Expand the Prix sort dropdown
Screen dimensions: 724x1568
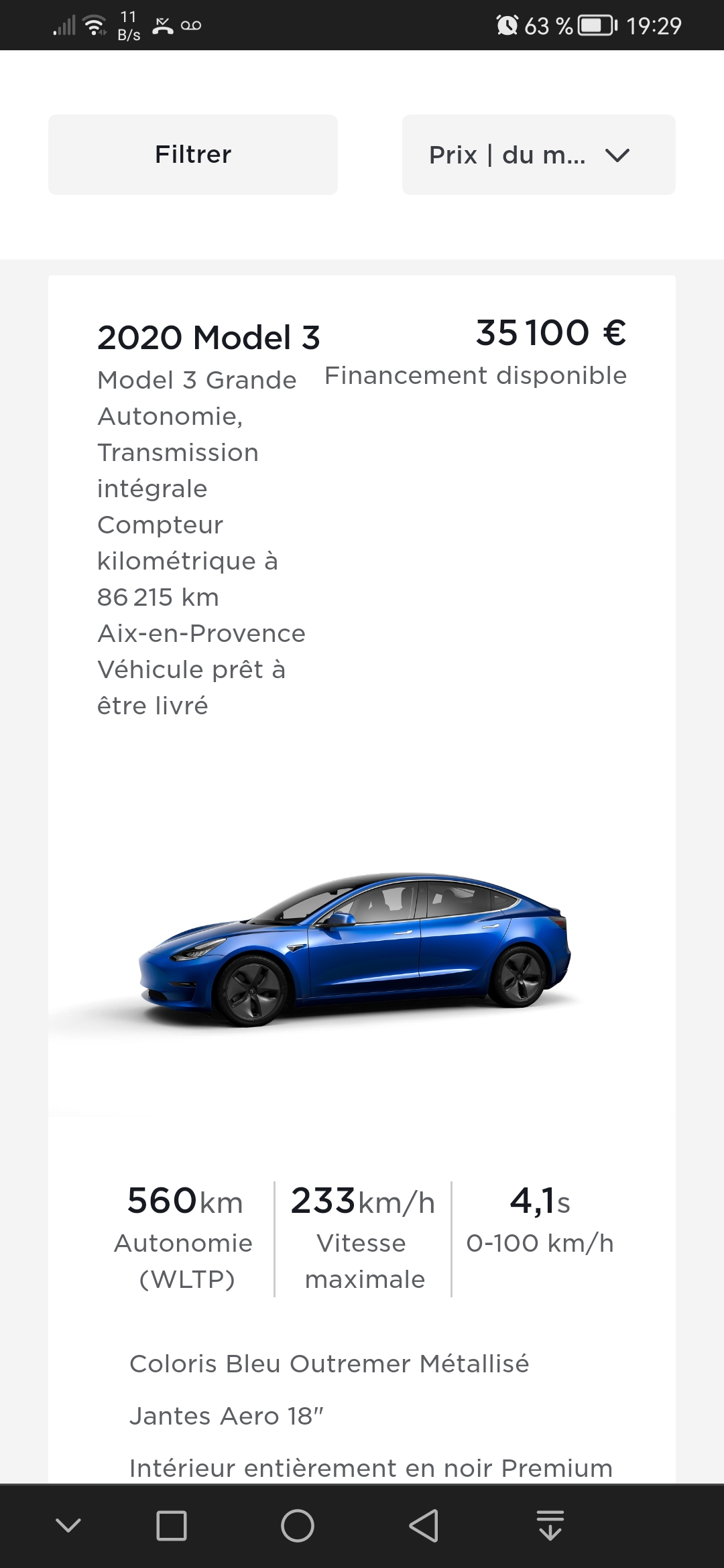[x=539, y=155]
